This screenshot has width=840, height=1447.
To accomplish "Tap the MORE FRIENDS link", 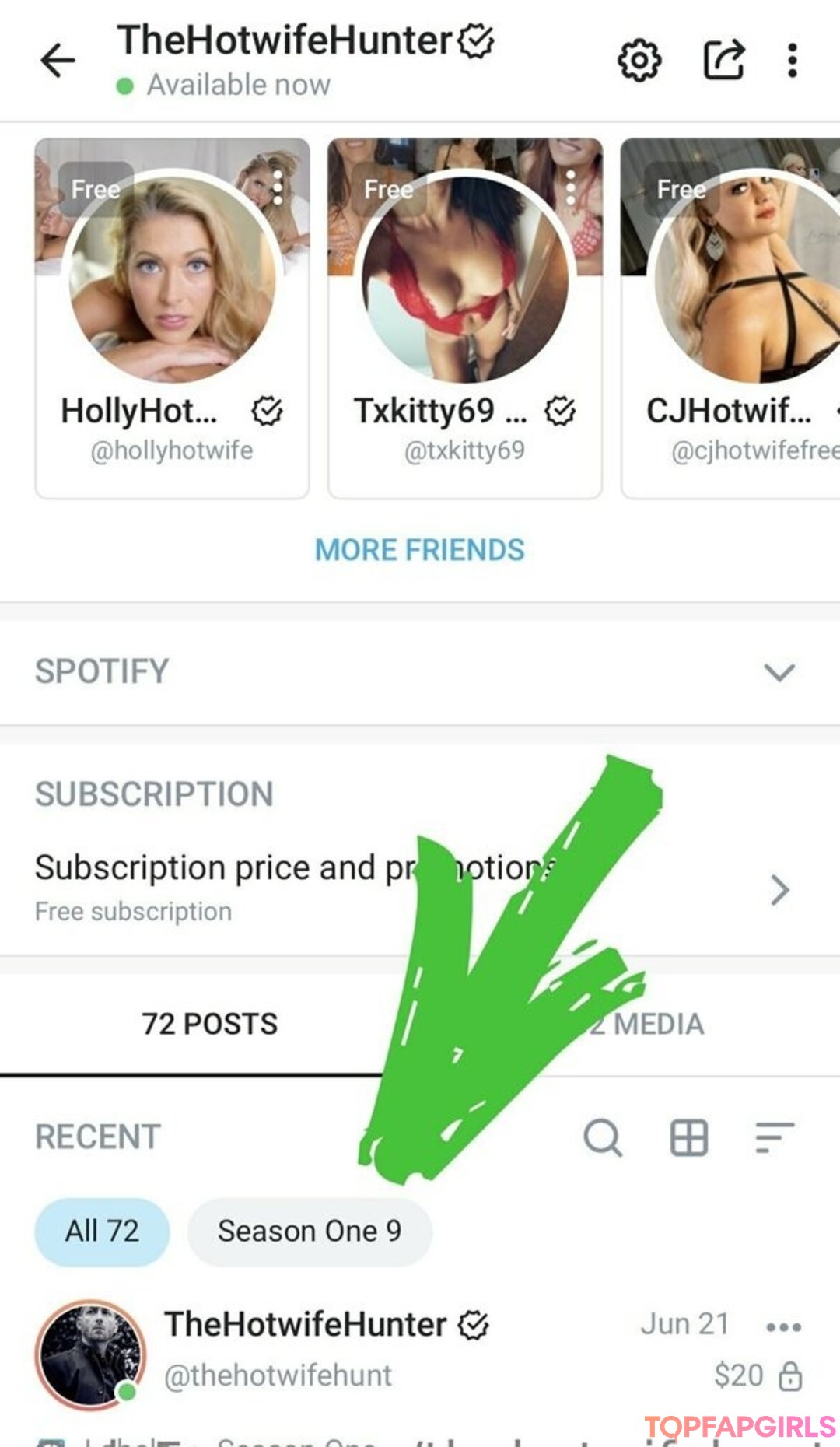I will pos(420,550).
